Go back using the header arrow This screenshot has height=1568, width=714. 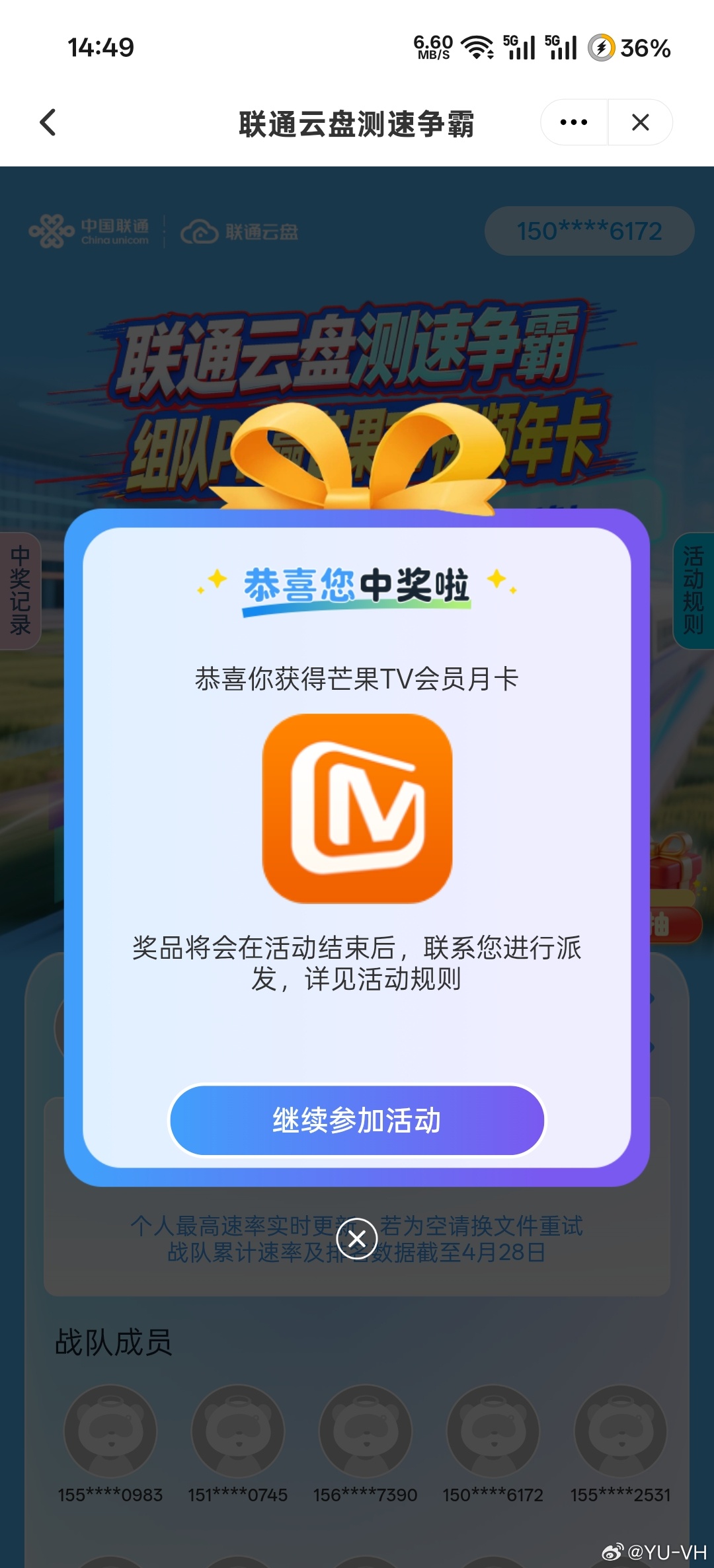click(48, 122)
